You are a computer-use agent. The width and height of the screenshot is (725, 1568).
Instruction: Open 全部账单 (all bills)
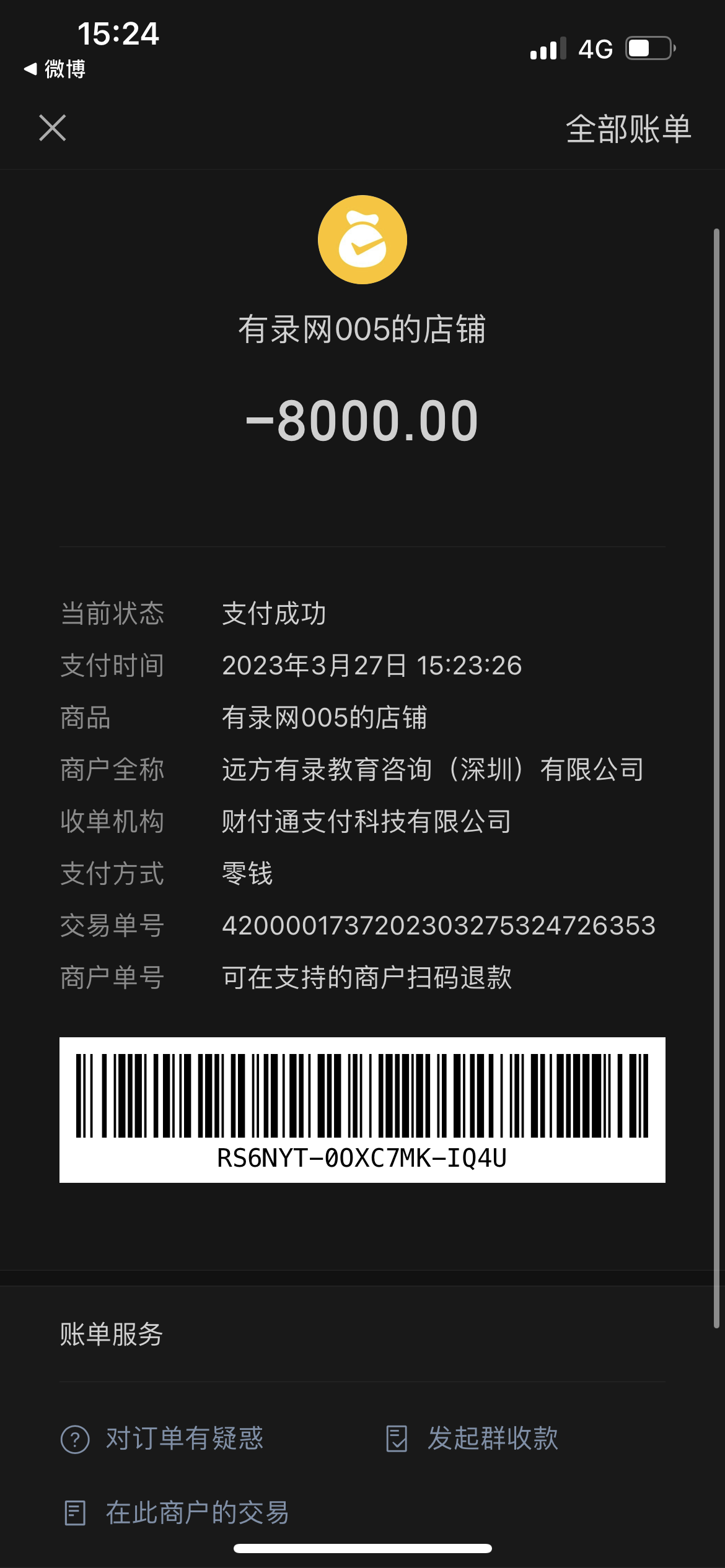point(628,129)
